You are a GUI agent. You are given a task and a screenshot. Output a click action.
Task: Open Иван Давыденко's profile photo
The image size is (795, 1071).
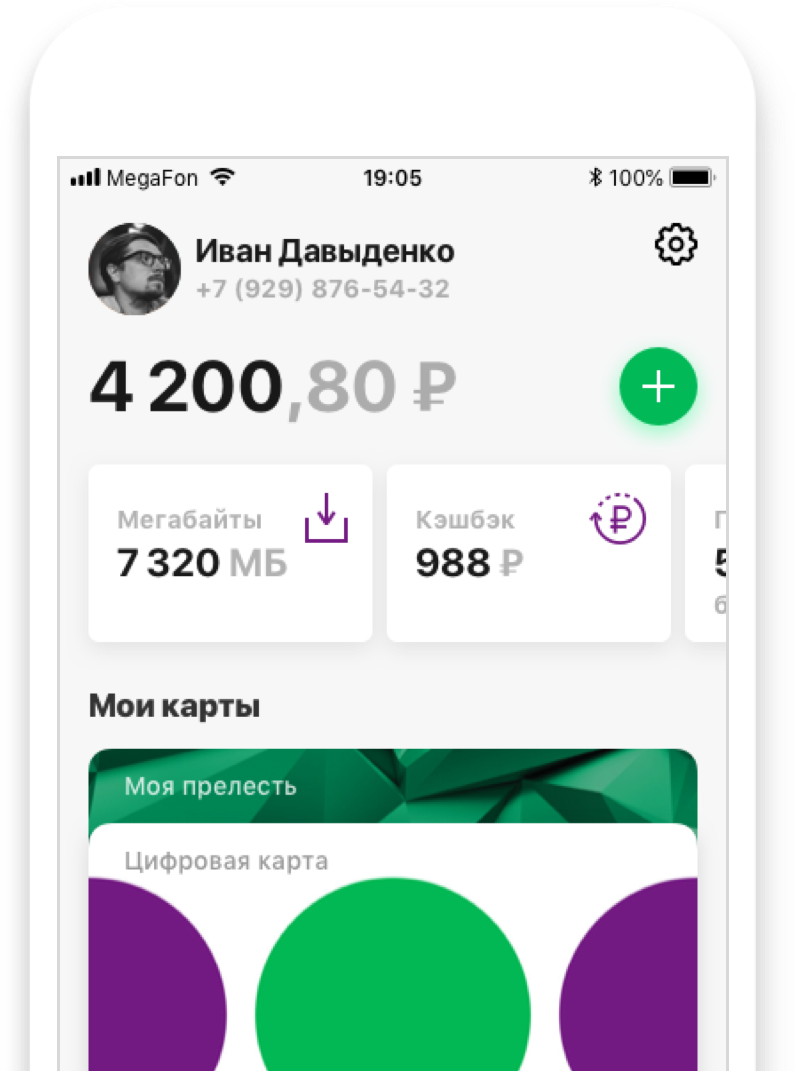point(134,269)
